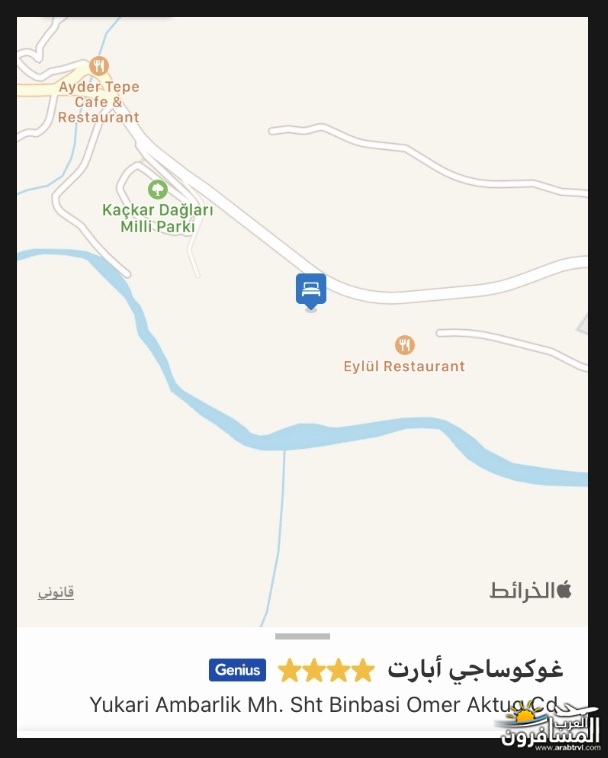The height and width of the screenshot is (758, 608).
Task: Tap the blue hotel bed pin on map
Action: click(x=311, y=289)
